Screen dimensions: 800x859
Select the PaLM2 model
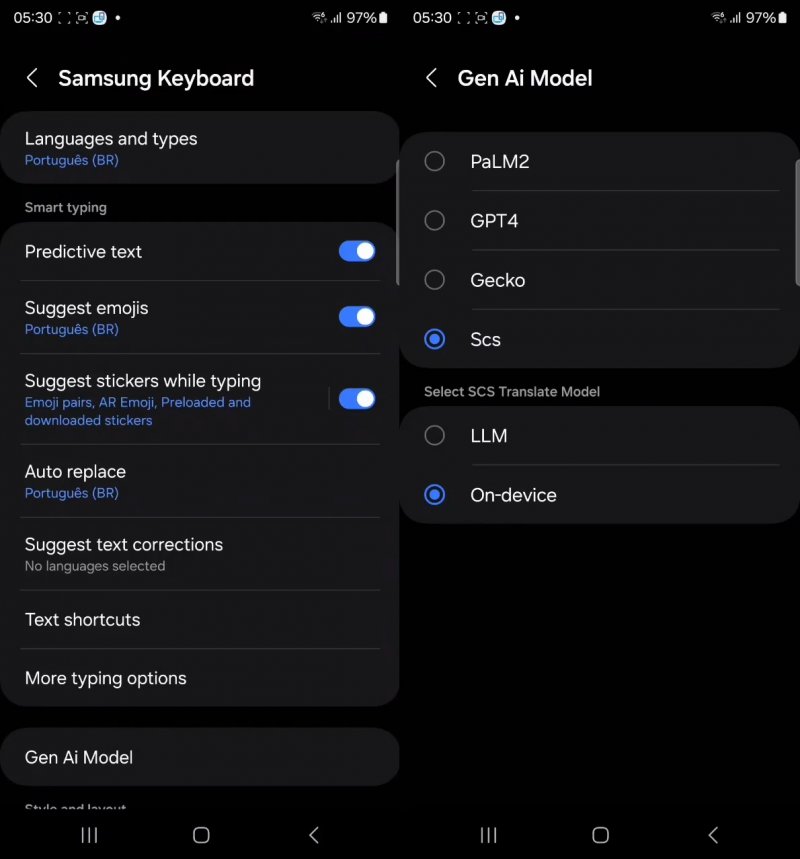[435, 161]
